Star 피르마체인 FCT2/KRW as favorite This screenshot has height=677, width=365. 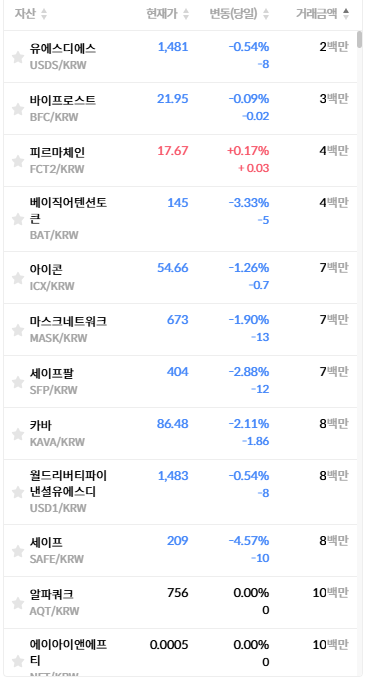[x=18, y=161]
